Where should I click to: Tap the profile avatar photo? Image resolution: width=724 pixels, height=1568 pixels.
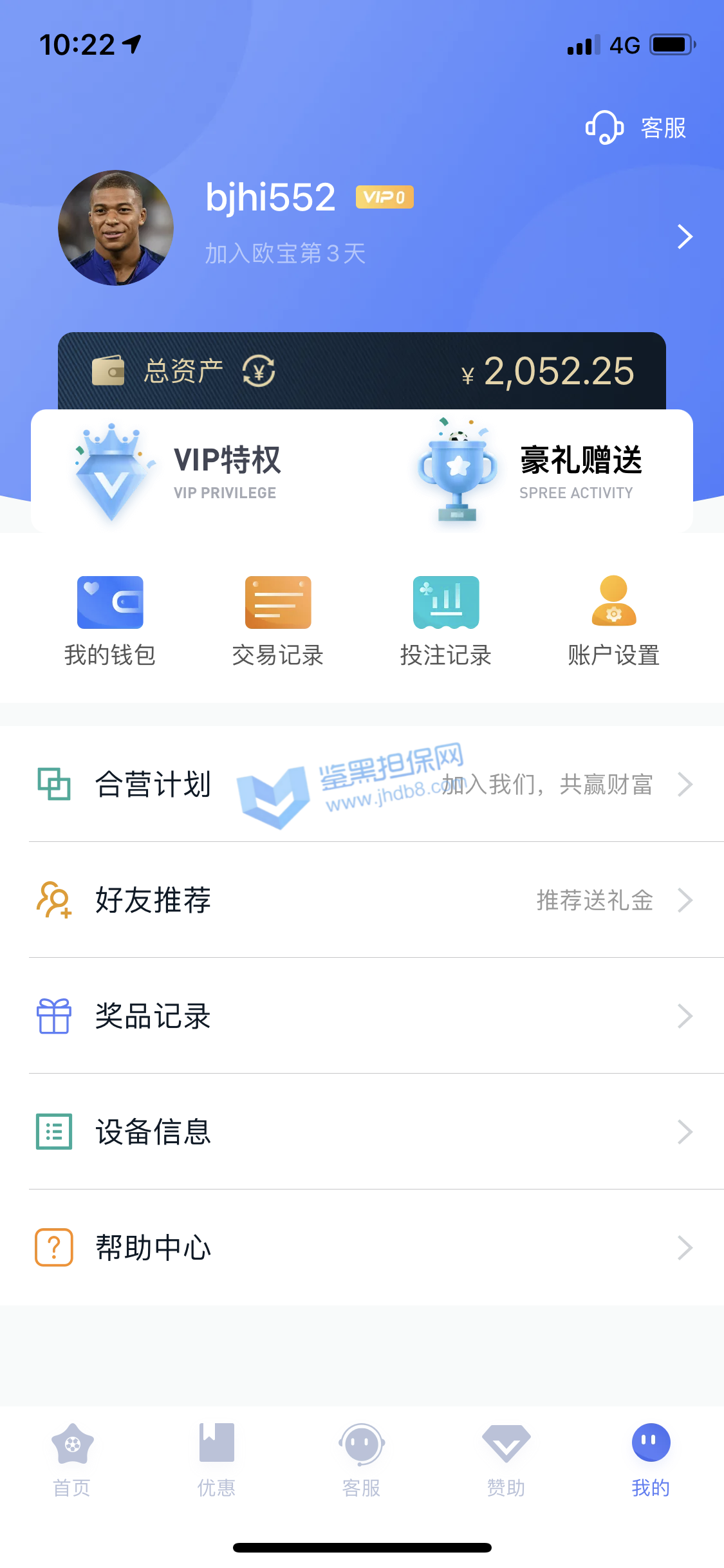[116, 228]
